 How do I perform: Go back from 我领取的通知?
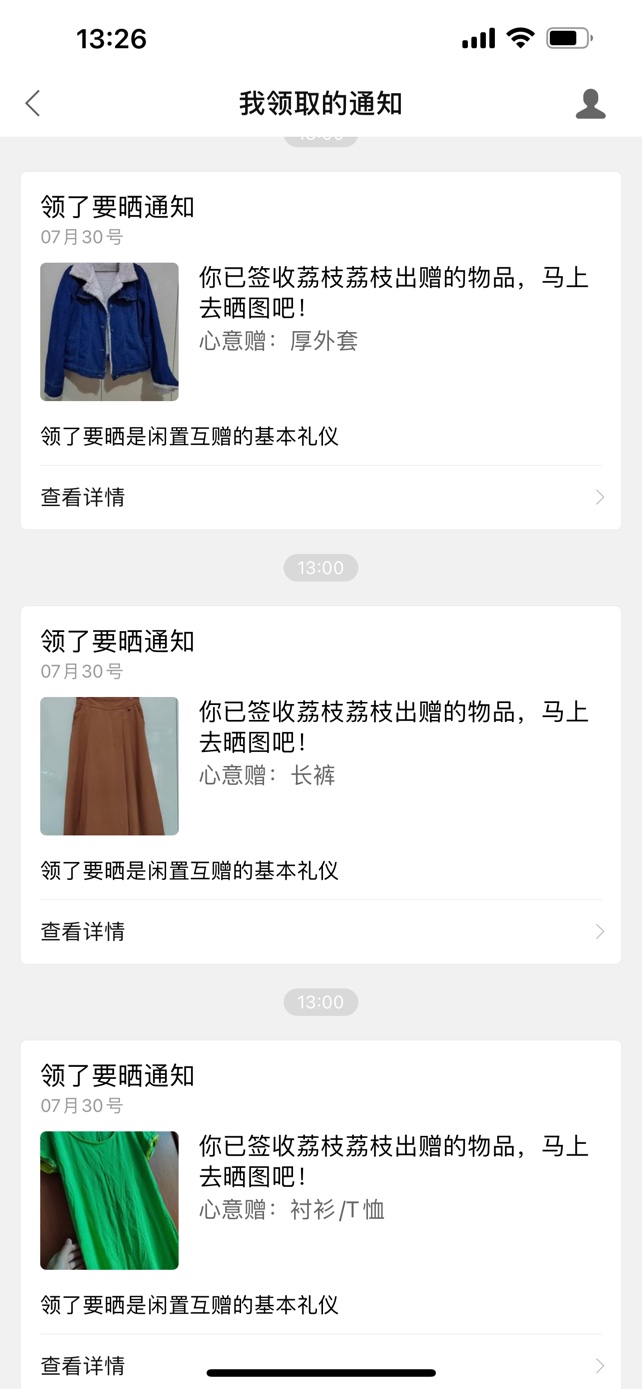[33, 103]
